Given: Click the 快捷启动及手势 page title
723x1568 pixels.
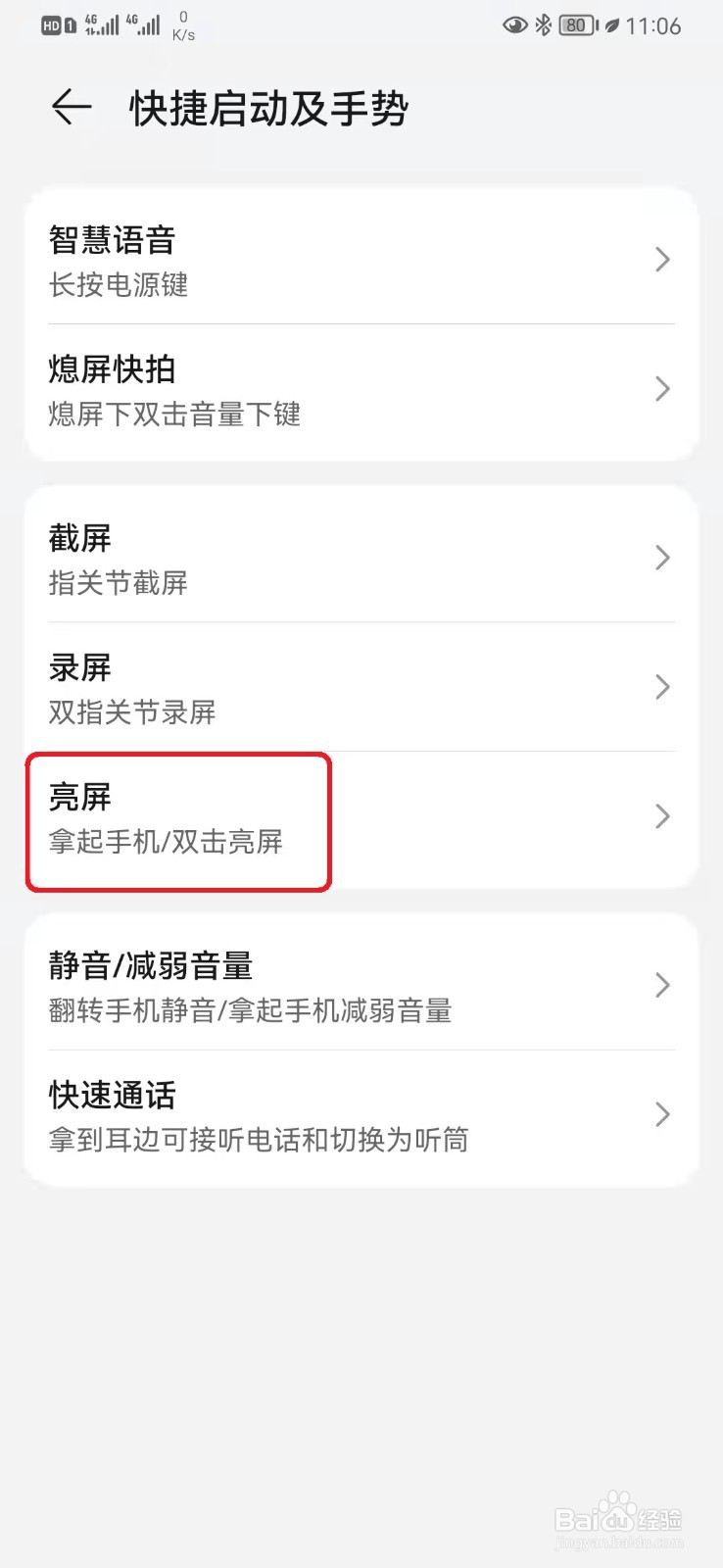Looking at the screenshot, I should pyautogui.click(x=268, y=110).
